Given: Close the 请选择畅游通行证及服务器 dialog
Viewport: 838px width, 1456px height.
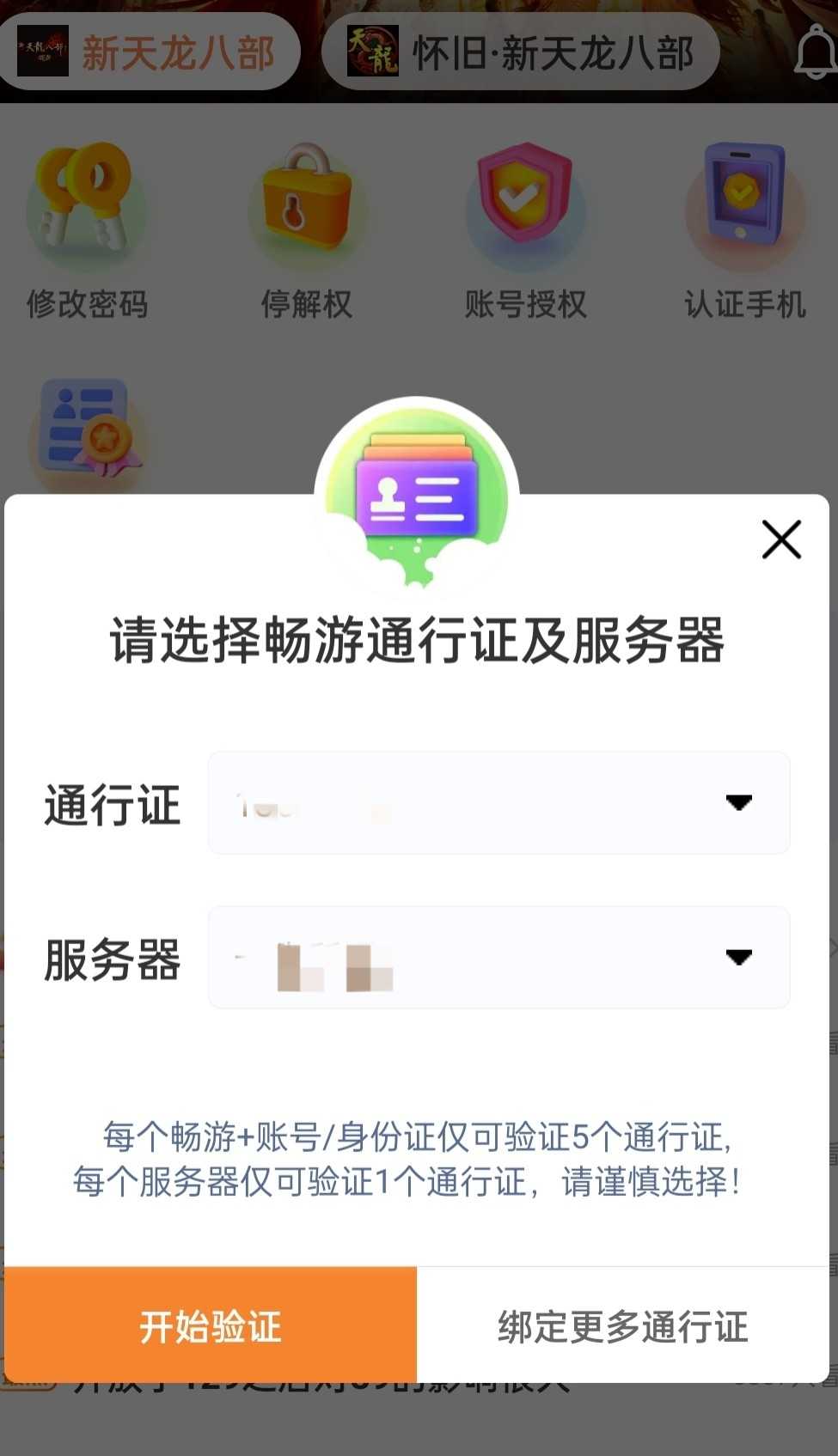Looking at the screenshot, I should (x=781, y=539).
